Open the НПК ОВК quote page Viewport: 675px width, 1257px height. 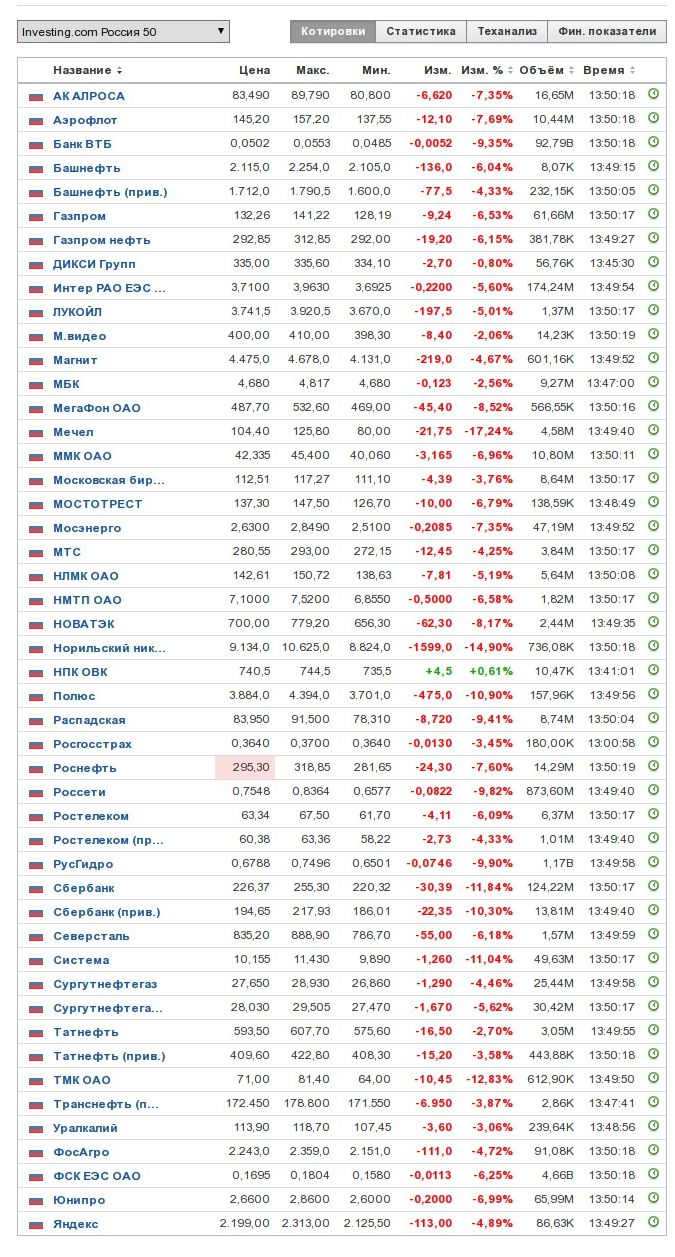pos(80,672)
